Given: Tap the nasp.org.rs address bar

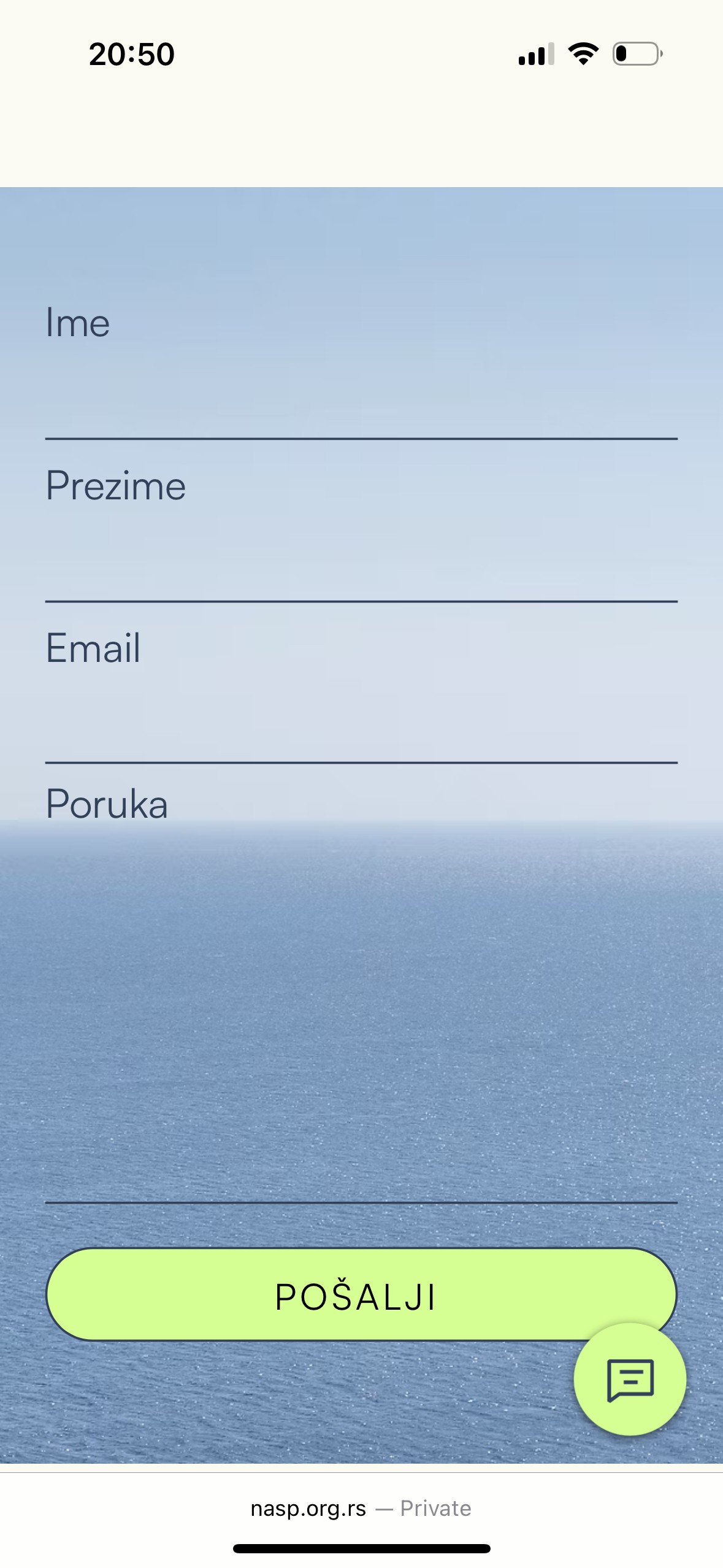Looking at the screenshot, I should pos(361,1508).
